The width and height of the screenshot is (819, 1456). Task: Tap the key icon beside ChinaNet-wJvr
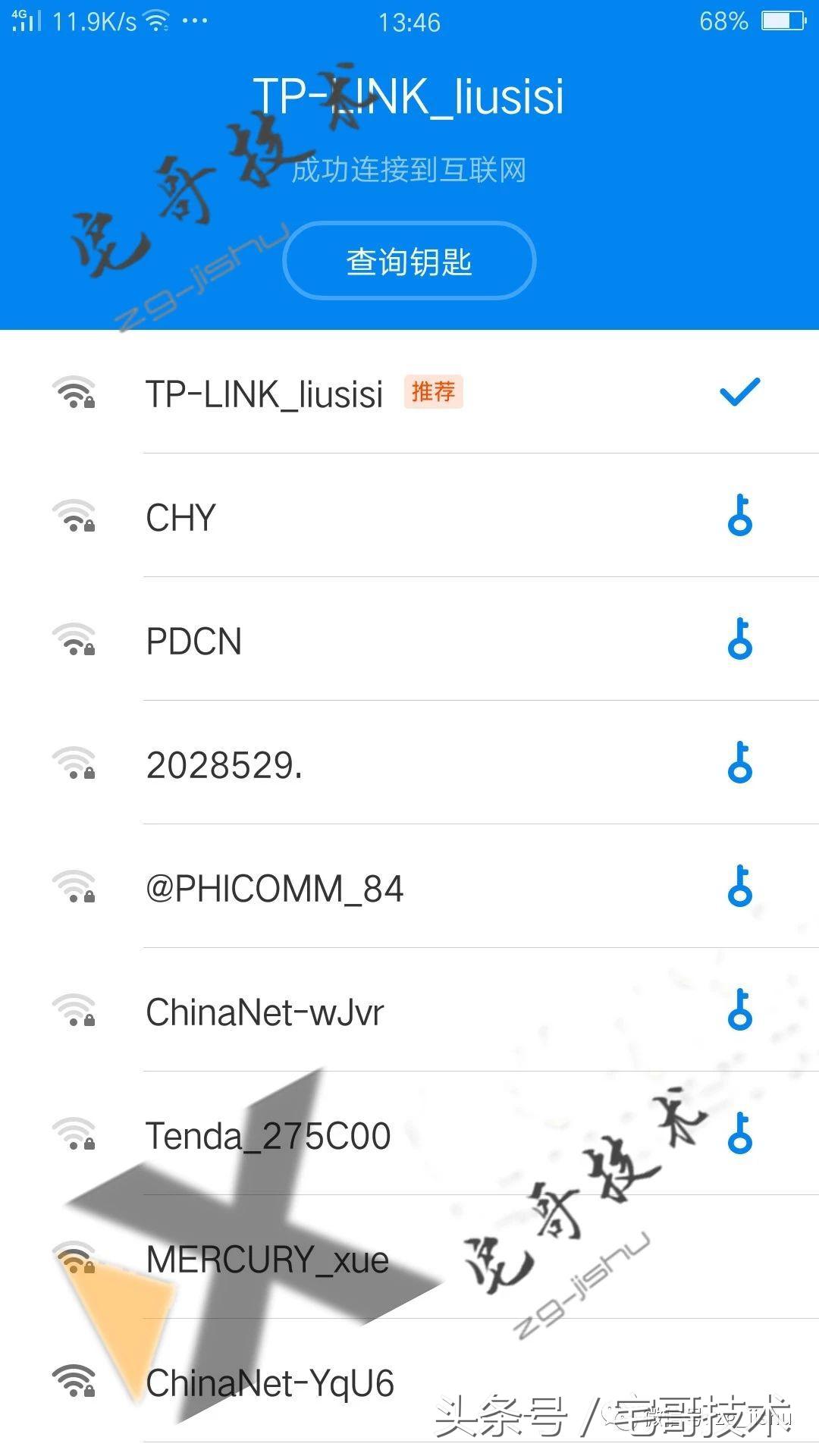pyautogui.click(x=741, y=1012)
